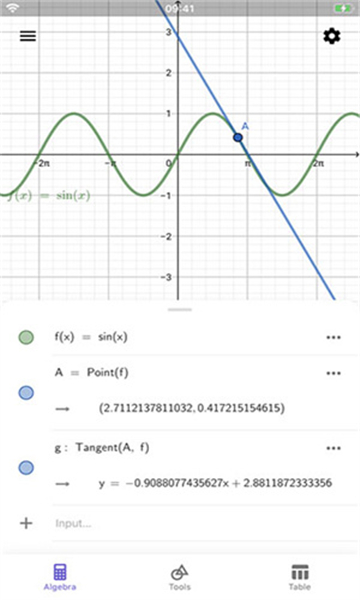
Task: Toggle visibility of tangent line g
Action: coord(26,468)
